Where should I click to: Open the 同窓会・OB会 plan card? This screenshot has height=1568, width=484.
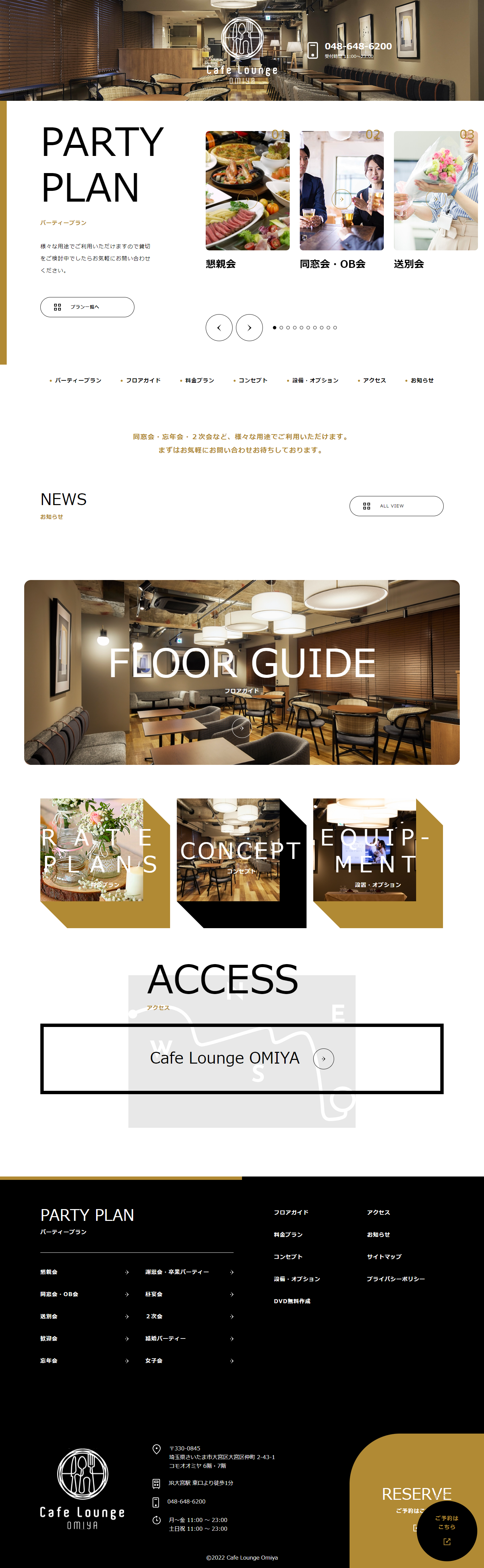[341, 191]
